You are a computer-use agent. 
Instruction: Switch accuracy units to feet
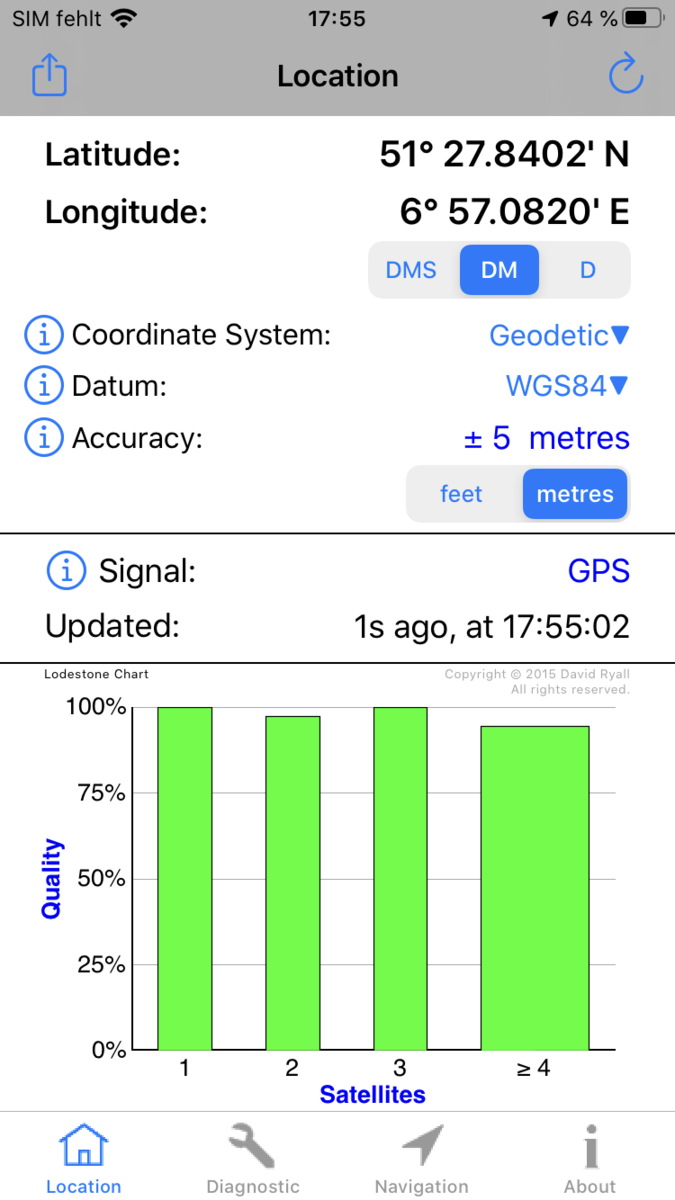461,494
